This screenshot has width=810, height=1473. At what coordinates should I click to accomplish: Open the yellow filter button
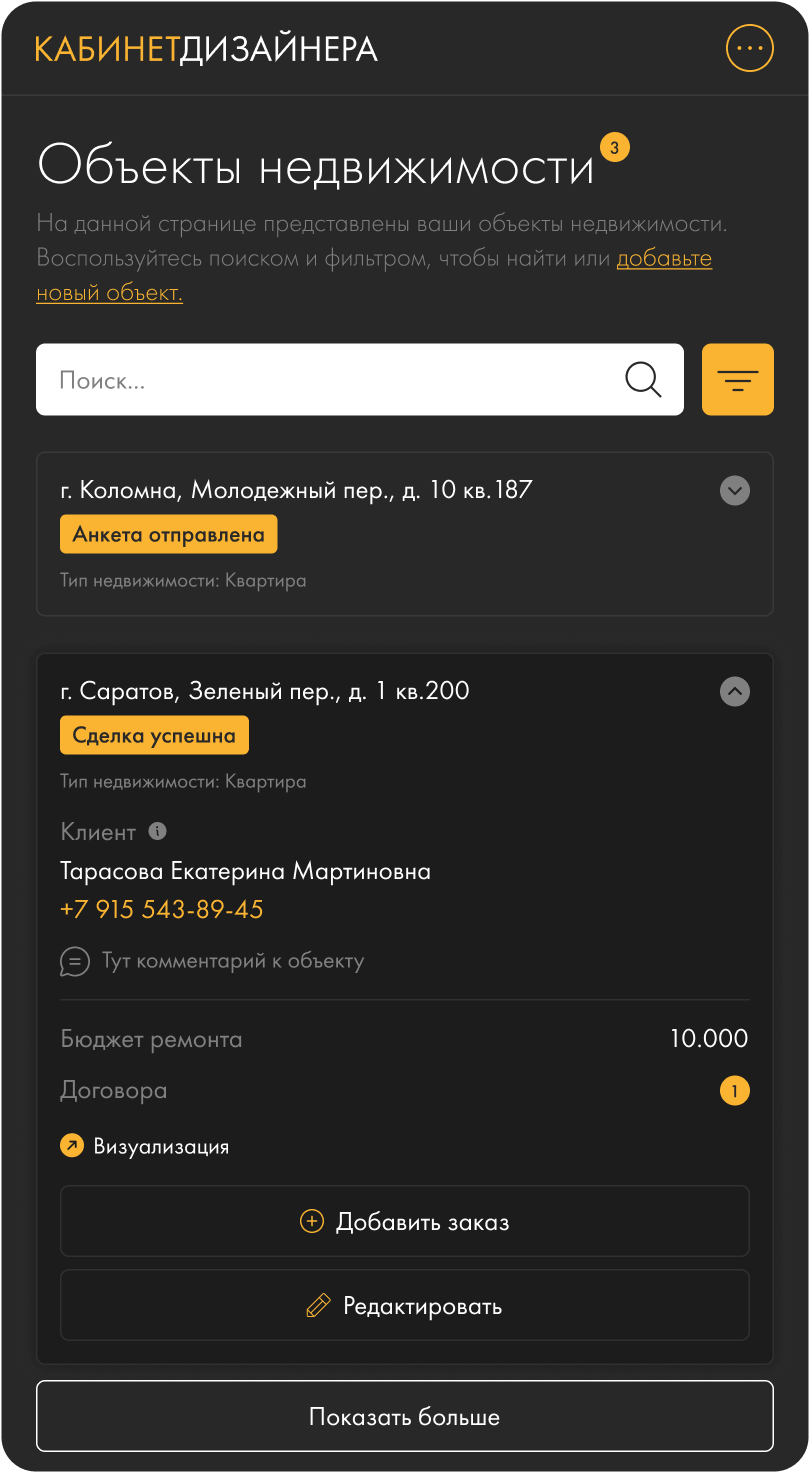click(738, 380)
